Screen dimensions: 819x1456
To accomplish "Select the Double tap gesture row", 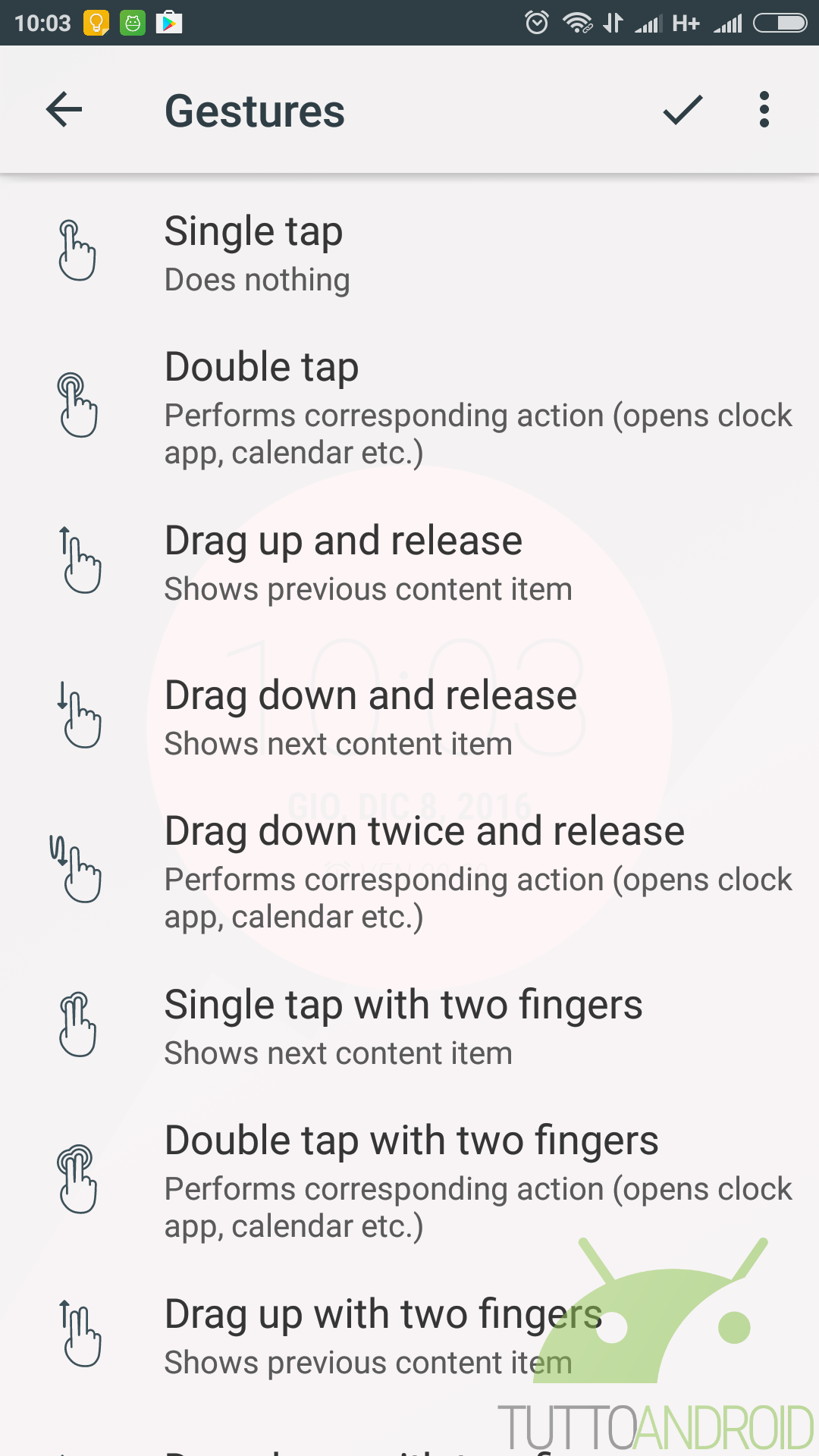I will point(409,406).
